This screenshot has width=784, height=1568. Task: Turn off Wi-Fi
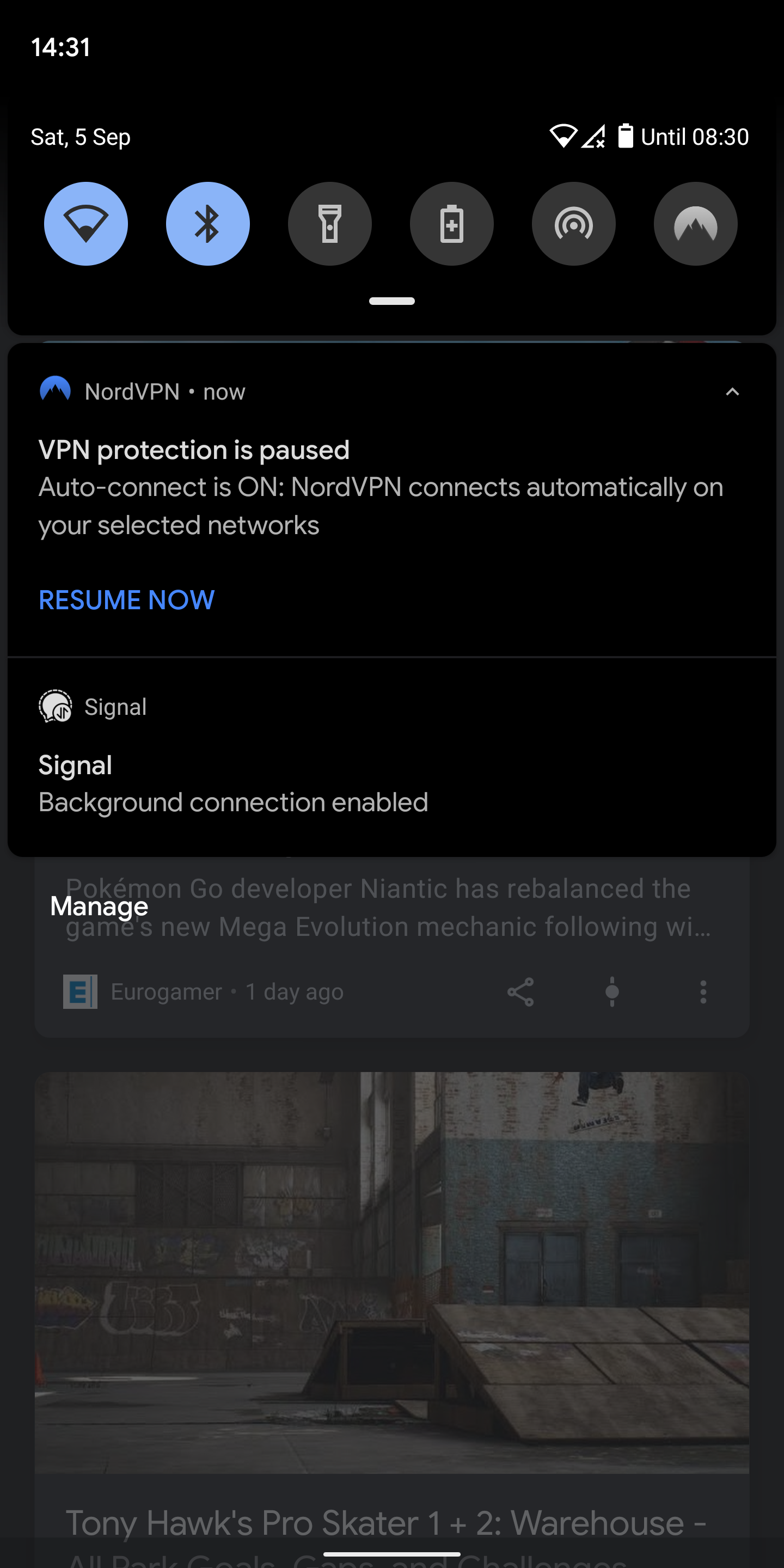[86, 223]
